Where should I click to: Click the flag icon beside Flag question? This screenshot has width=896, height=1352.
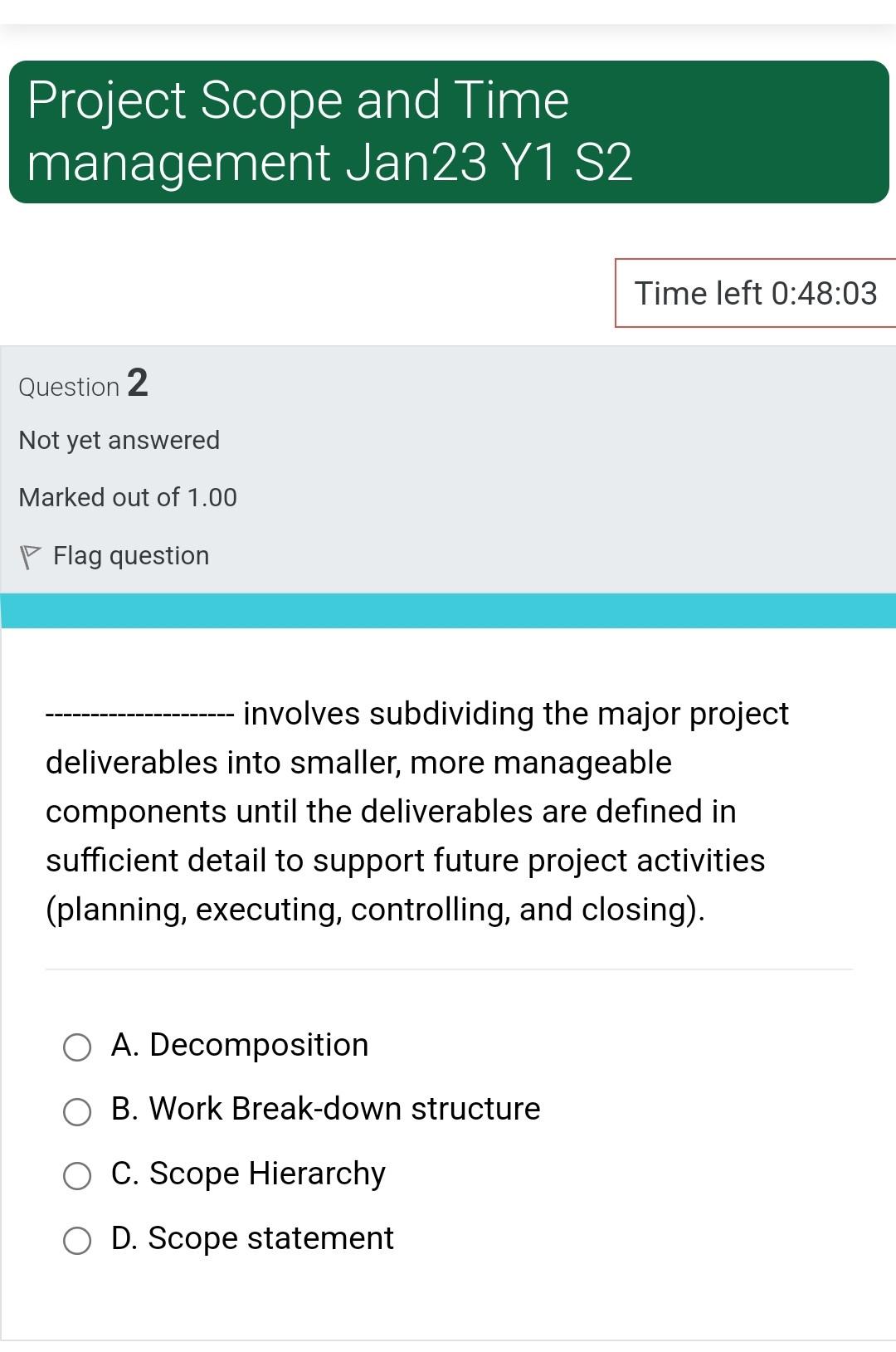[32, 554]
